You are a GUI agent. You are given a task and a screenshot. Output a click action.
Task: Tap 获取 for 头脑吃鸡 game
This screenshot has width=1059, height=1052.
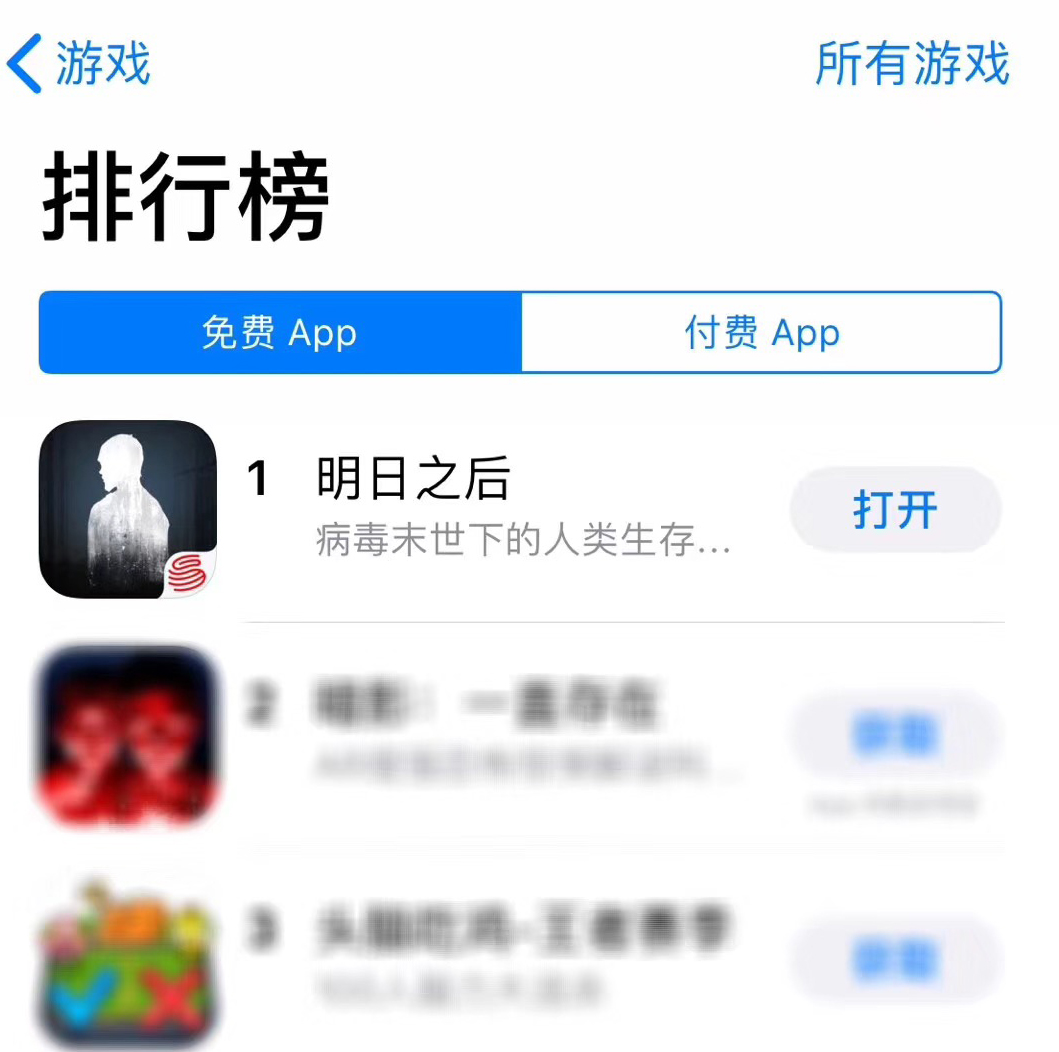tap(895, 961)
